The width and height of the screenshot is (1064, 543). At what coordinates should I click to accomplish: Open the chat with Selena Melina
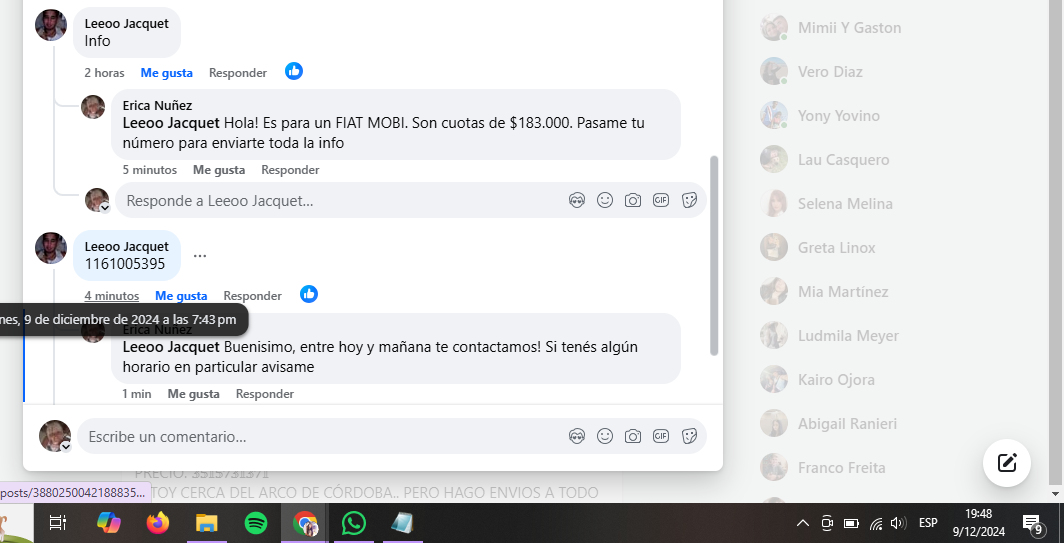(844, 204)
